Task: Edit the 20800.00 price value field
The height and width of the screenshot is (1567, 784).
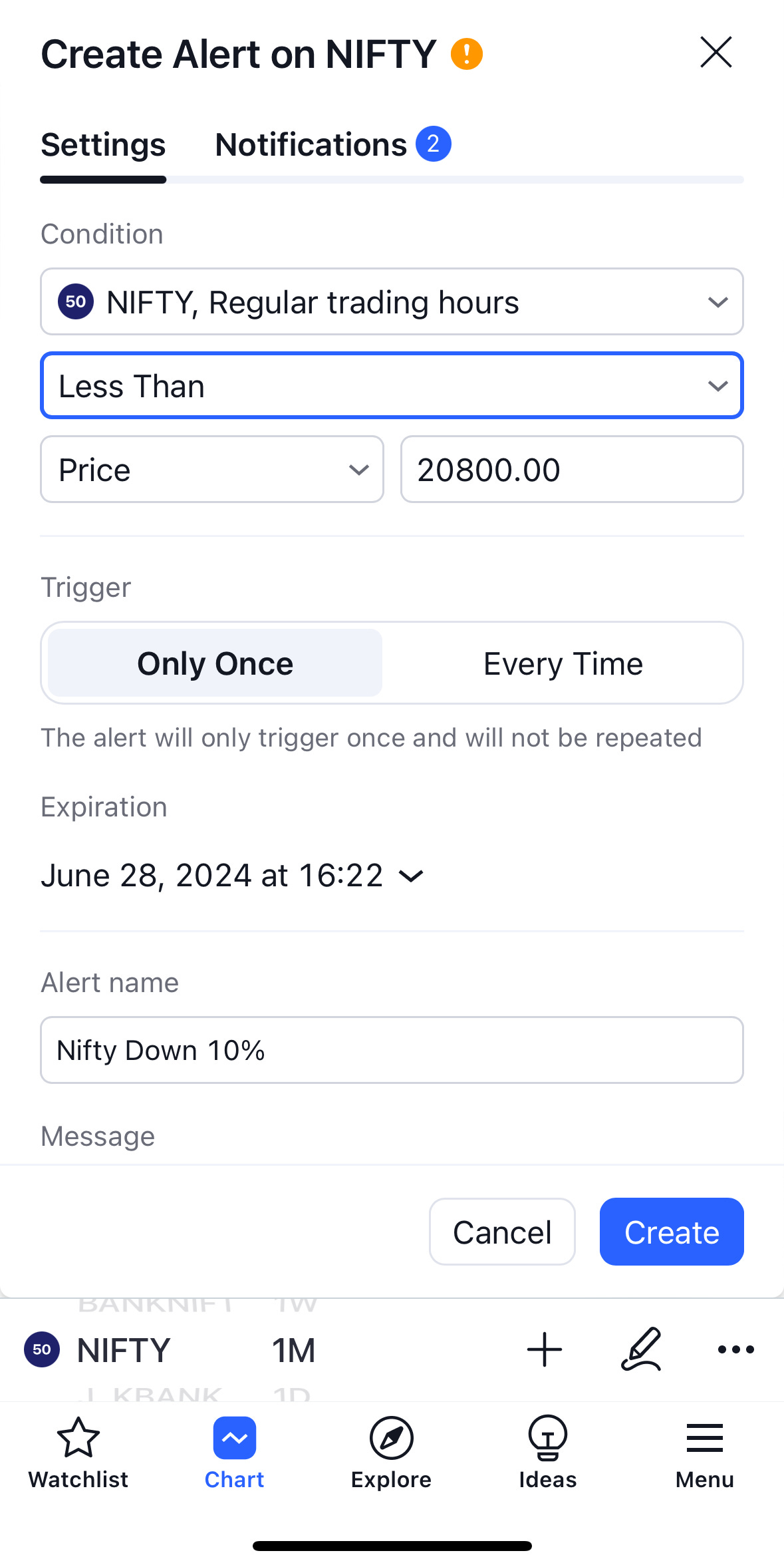Action: pyautogui.click(x=572, y=469)
